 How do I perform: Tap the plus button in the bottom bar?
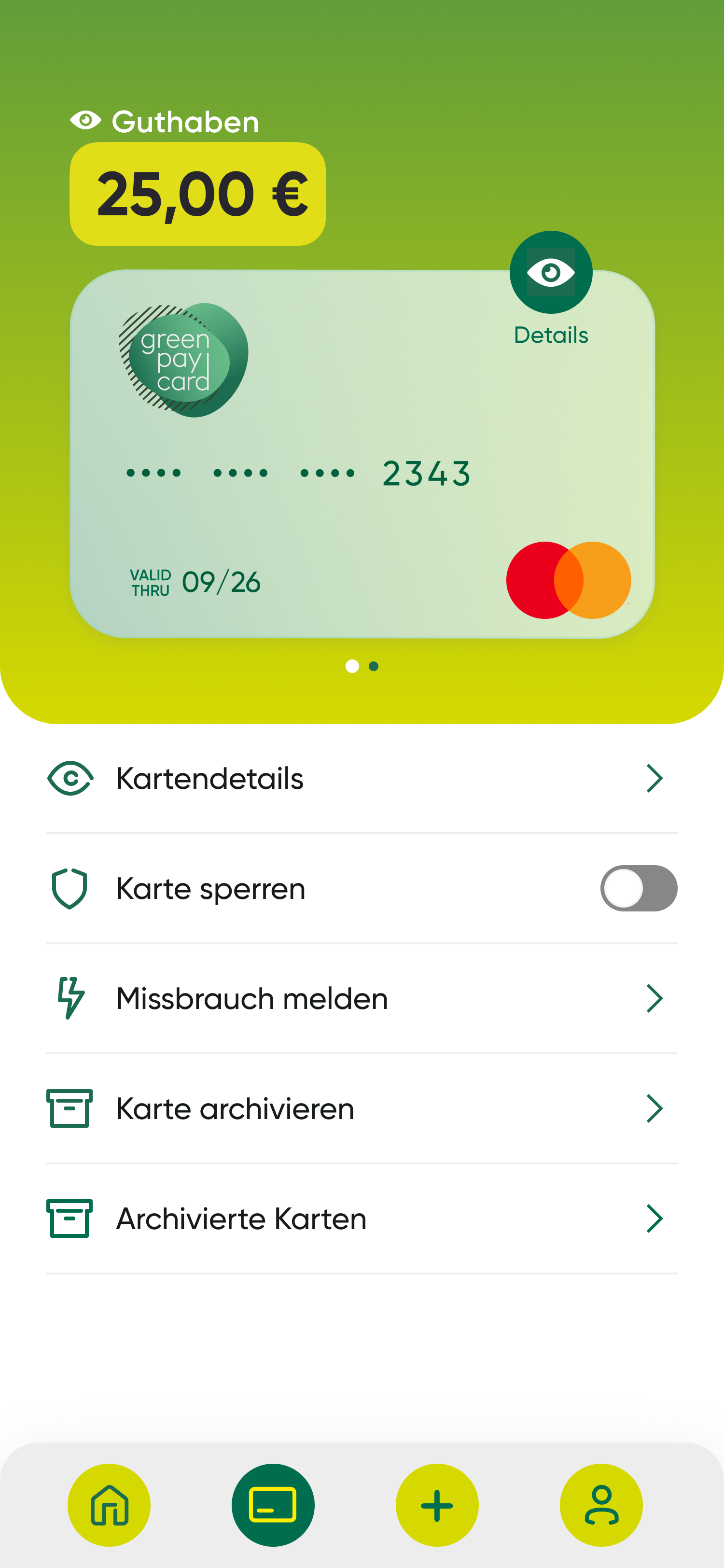coord(437,1505)
